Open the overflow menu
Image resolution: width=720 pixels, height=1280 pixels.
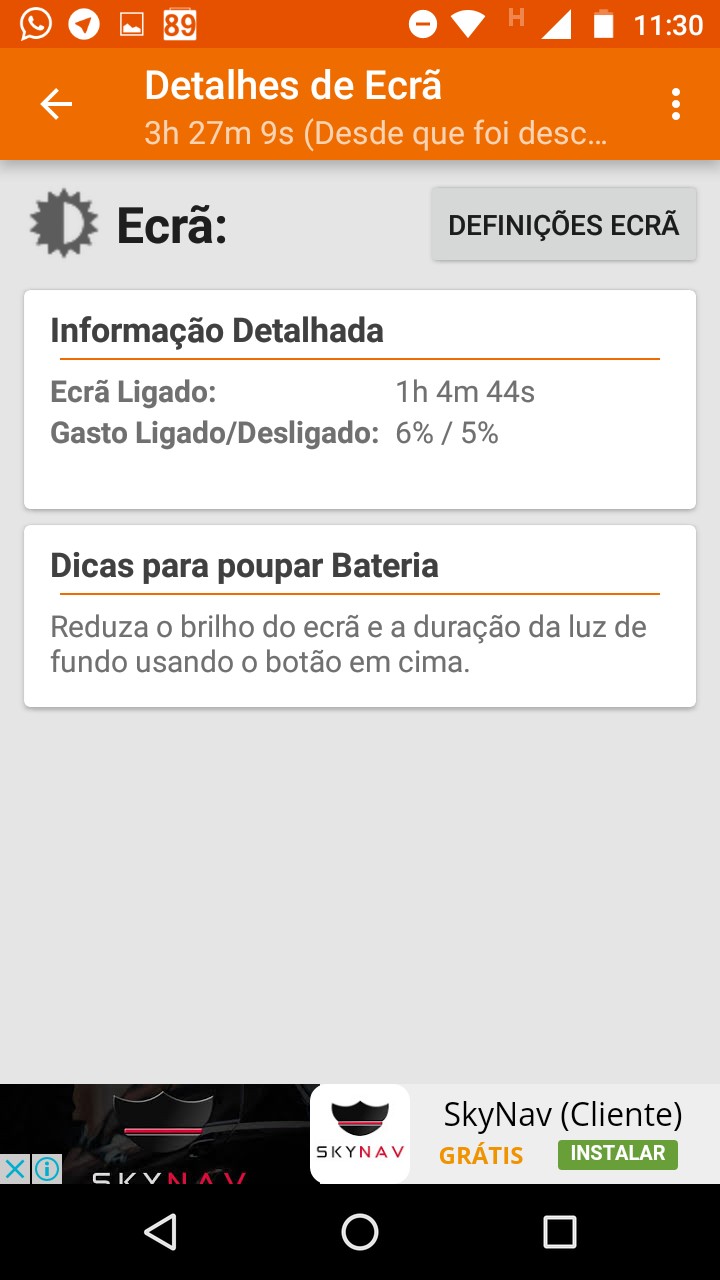[x=677, y=104]
